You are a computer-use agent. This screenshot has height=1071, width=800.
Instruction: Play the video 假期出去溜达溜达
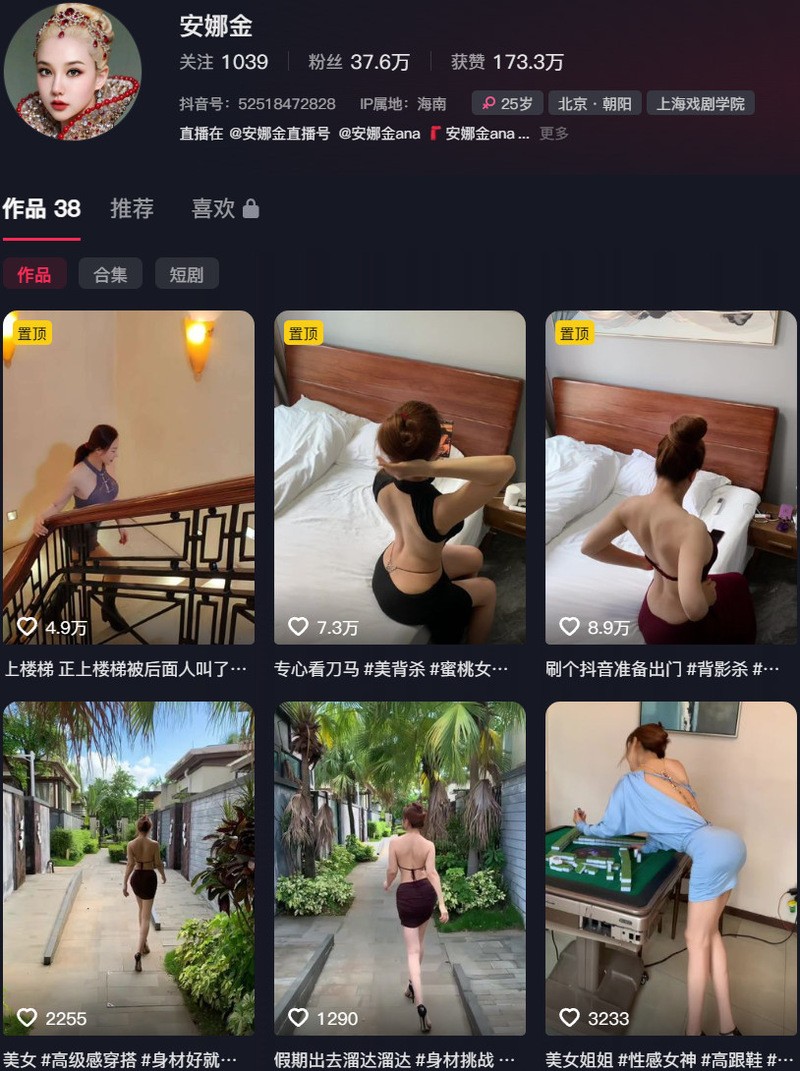pos(400,868)
